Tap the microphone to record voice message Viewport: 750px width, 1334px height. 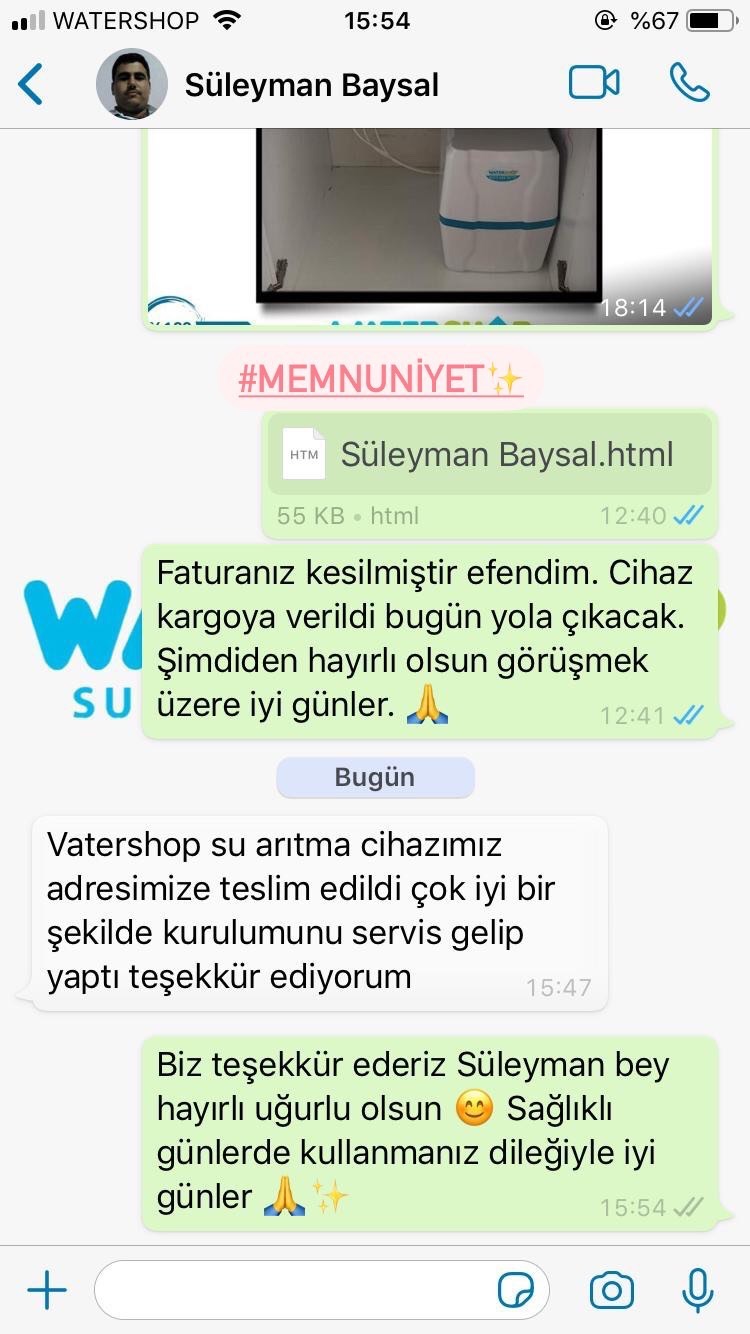697,1290
